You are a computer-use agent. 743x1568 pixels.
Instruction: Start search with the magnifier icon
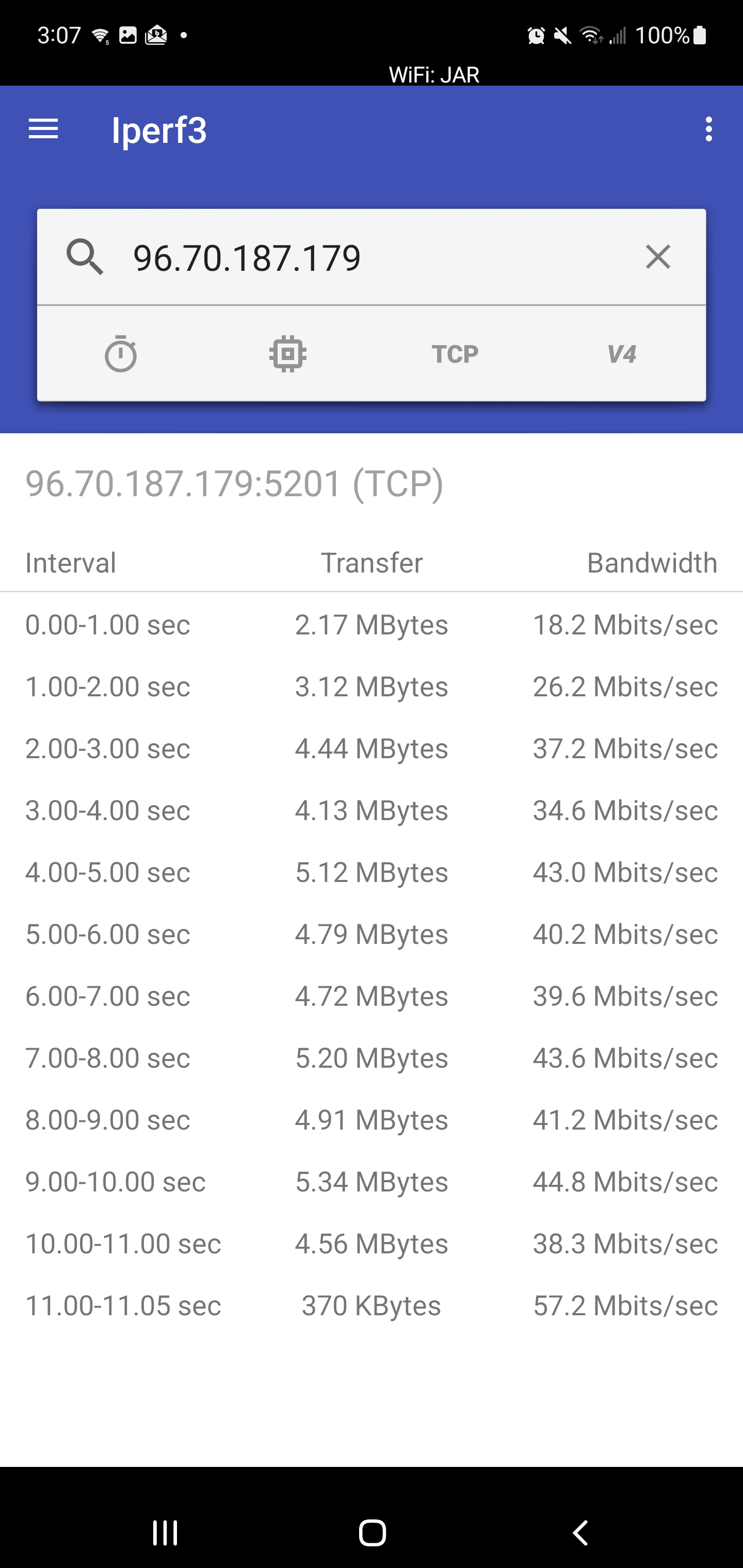coord(85,257)
